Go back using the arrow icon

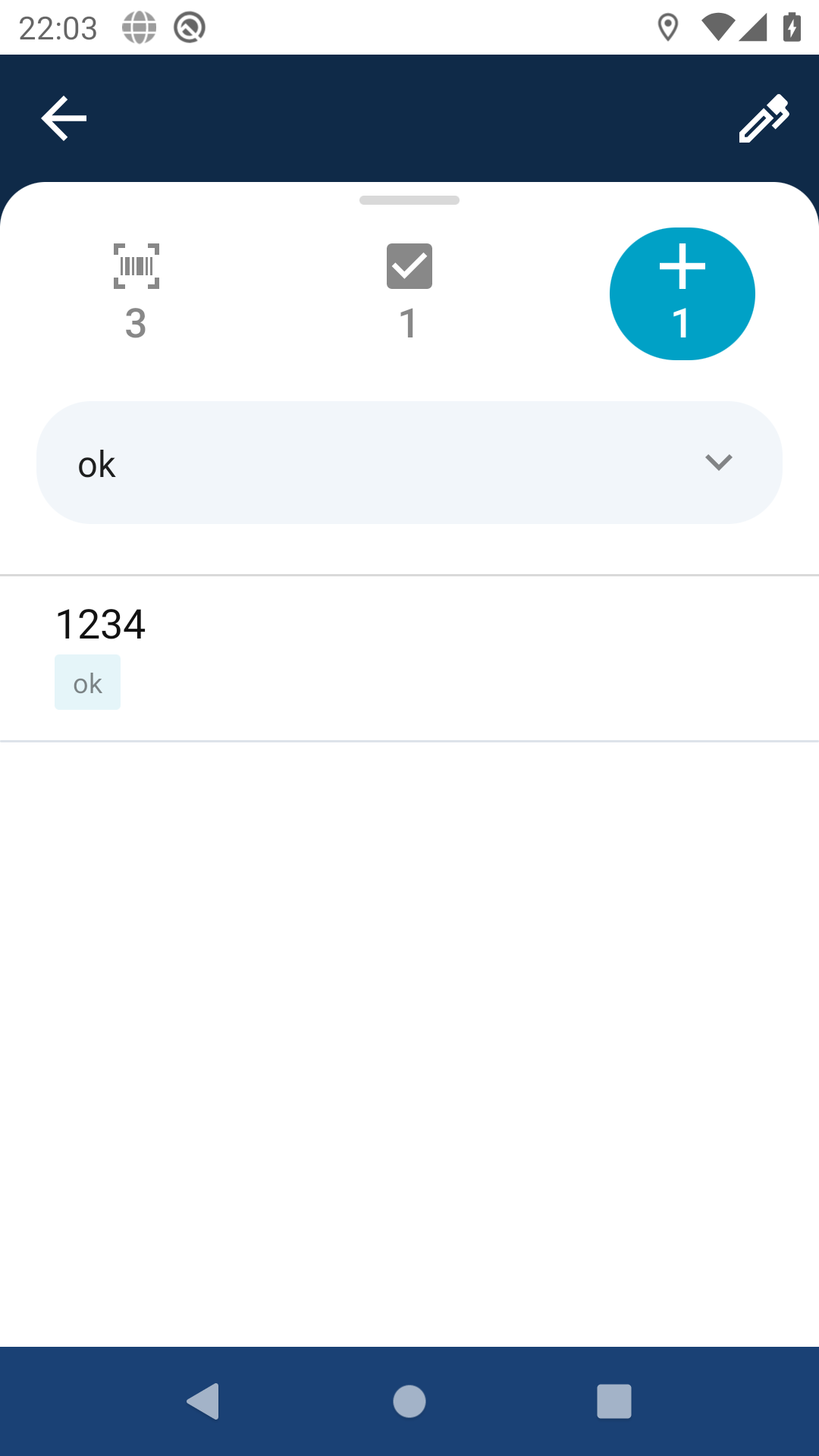pyautogui.click(x=64, y=118)
